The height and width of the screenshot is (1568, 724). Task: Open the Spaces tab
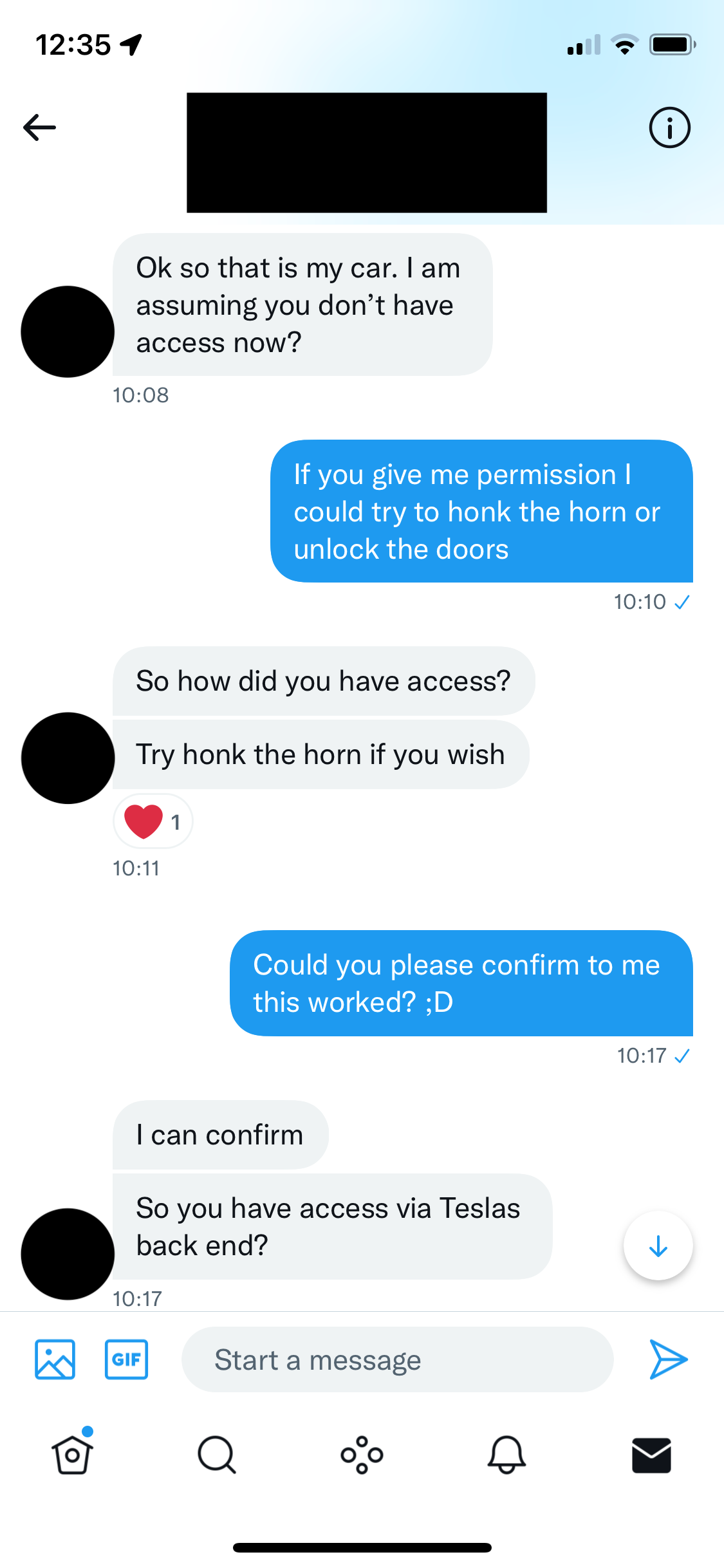(x=362, y=1455)
